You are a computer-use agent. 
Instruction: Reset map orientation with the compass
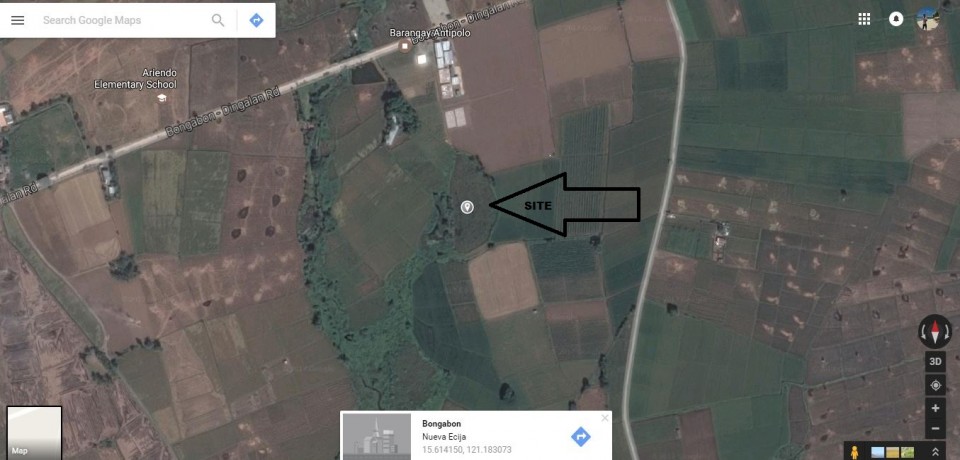pyautogui.click(x=936, y=332)
